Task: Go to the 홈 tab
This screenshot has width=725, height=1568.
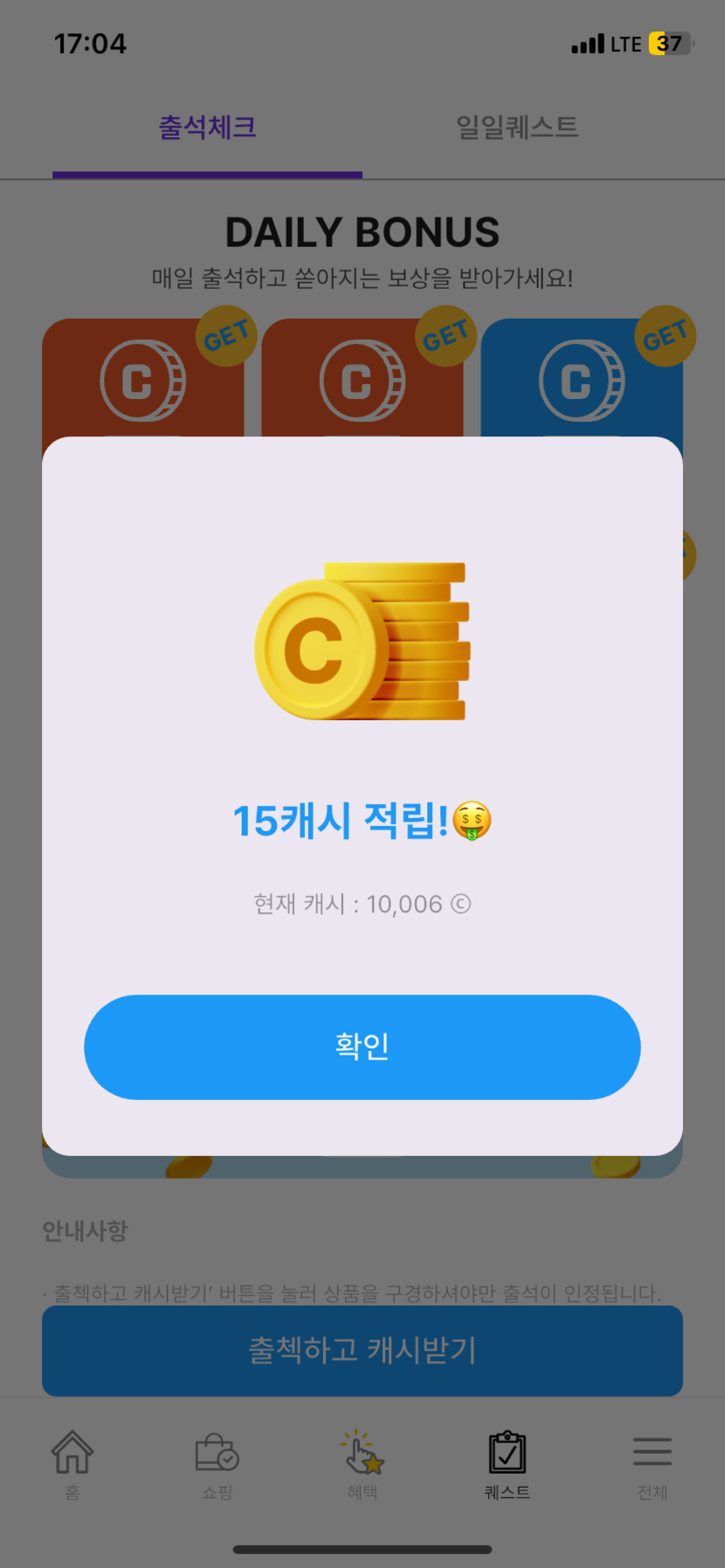Action: click(72, 1465)
